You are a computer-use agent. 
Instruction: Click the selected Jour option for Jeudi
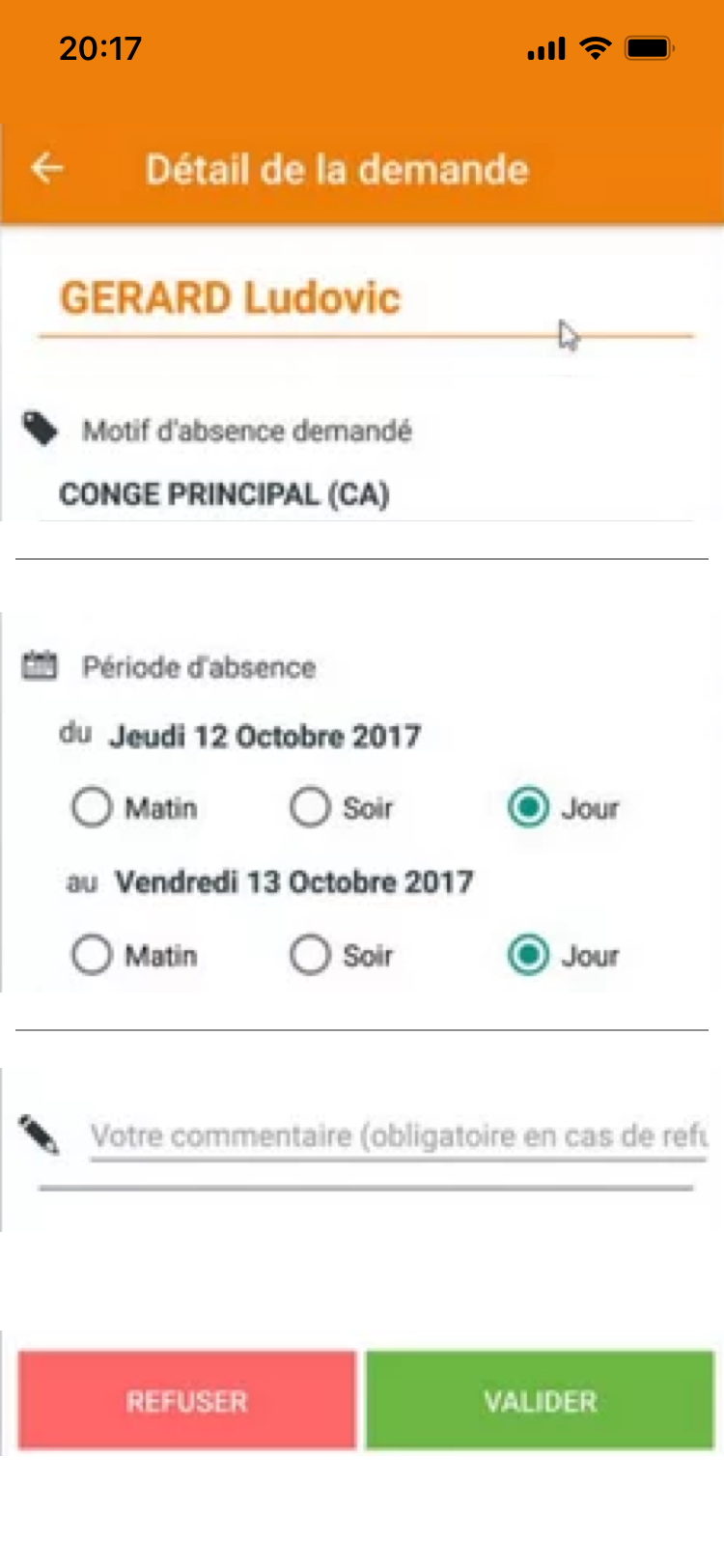pyautogui.click(x=527, y=808)
